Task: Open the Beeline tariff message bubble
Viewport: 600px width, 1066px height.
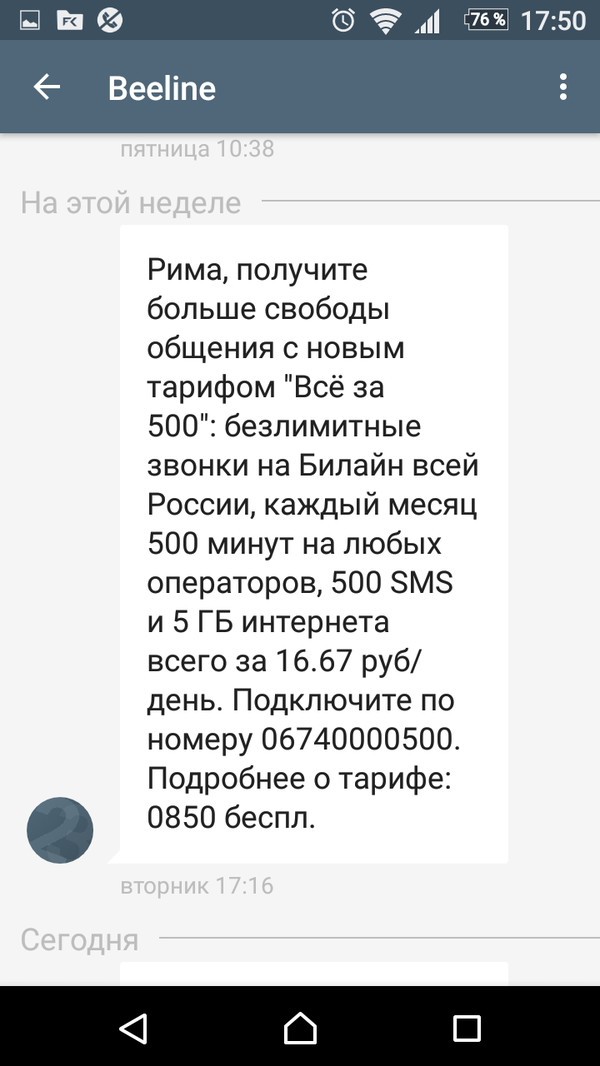Action: click(313, 544)
